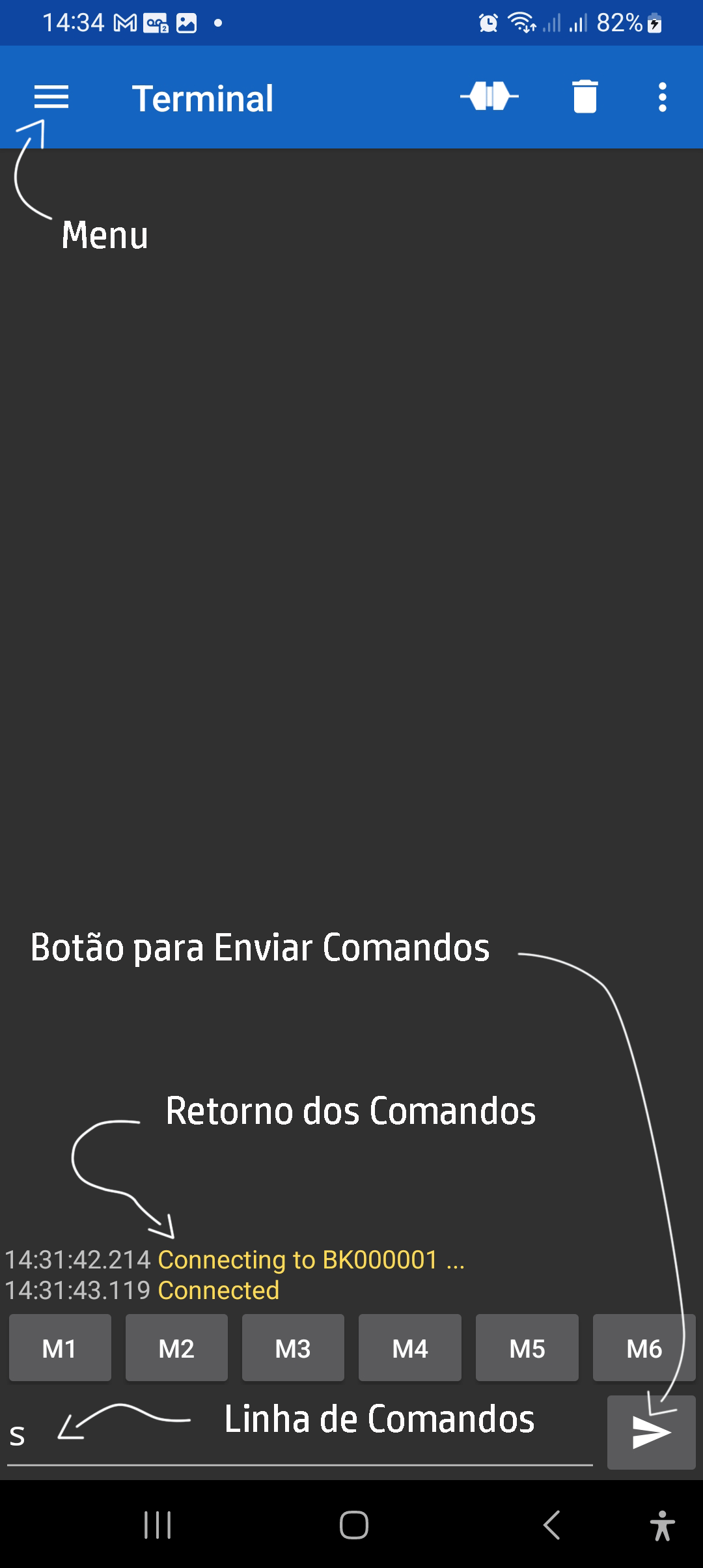This screenshot has width=703, height=1568.
Task: Return to the home screen via home button
Action: (x=353, y=1525)
